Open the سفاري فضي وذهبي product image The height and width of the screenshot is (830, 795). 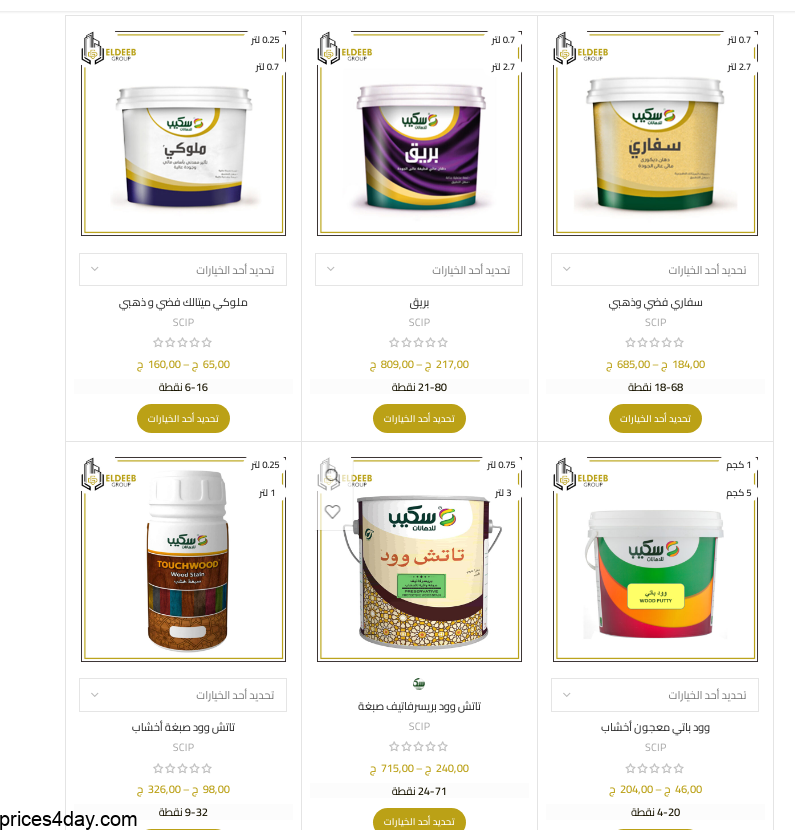[655, 140]
